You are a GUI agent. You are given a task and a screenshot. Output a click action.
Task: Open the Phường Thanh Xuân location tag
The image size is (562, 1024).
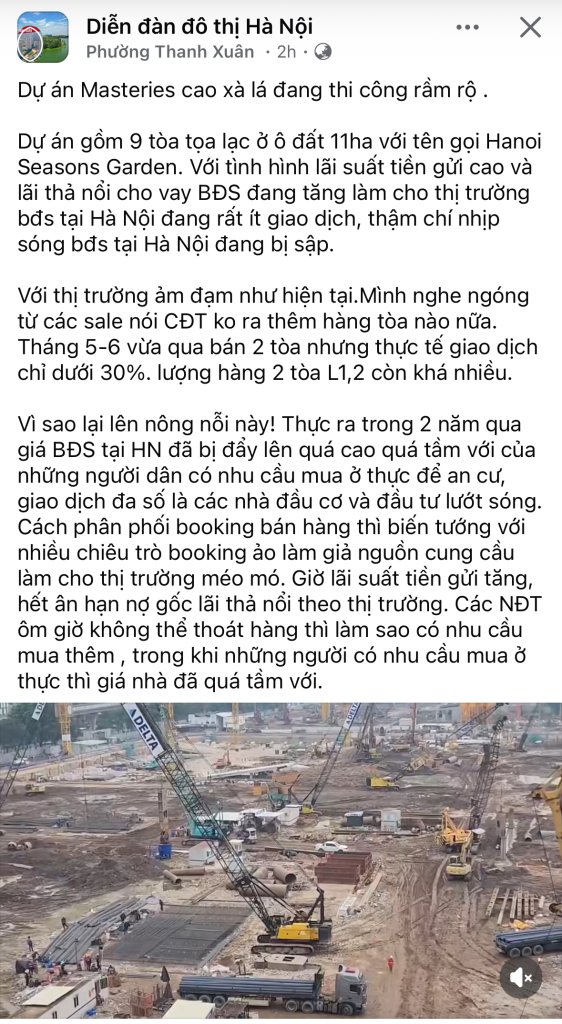tap(170, 52)
